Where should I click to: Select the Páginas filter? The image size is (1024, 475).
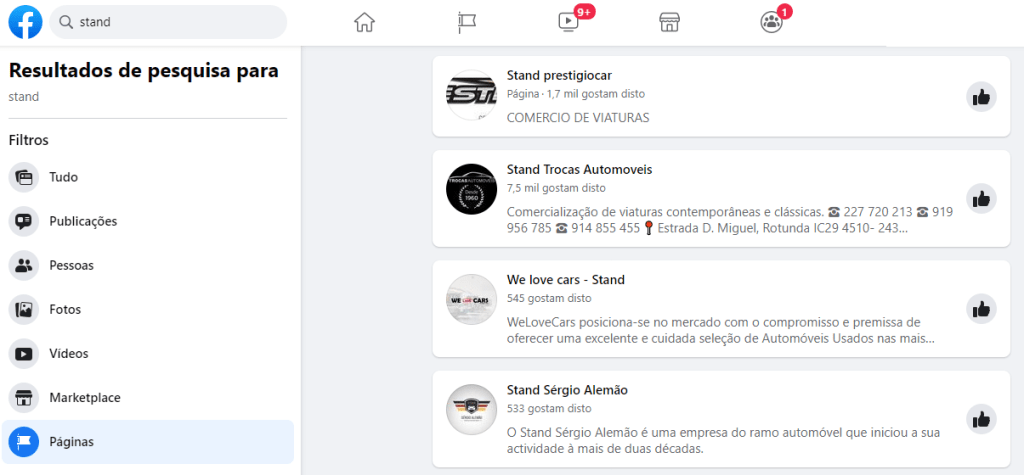pos(71,441)
